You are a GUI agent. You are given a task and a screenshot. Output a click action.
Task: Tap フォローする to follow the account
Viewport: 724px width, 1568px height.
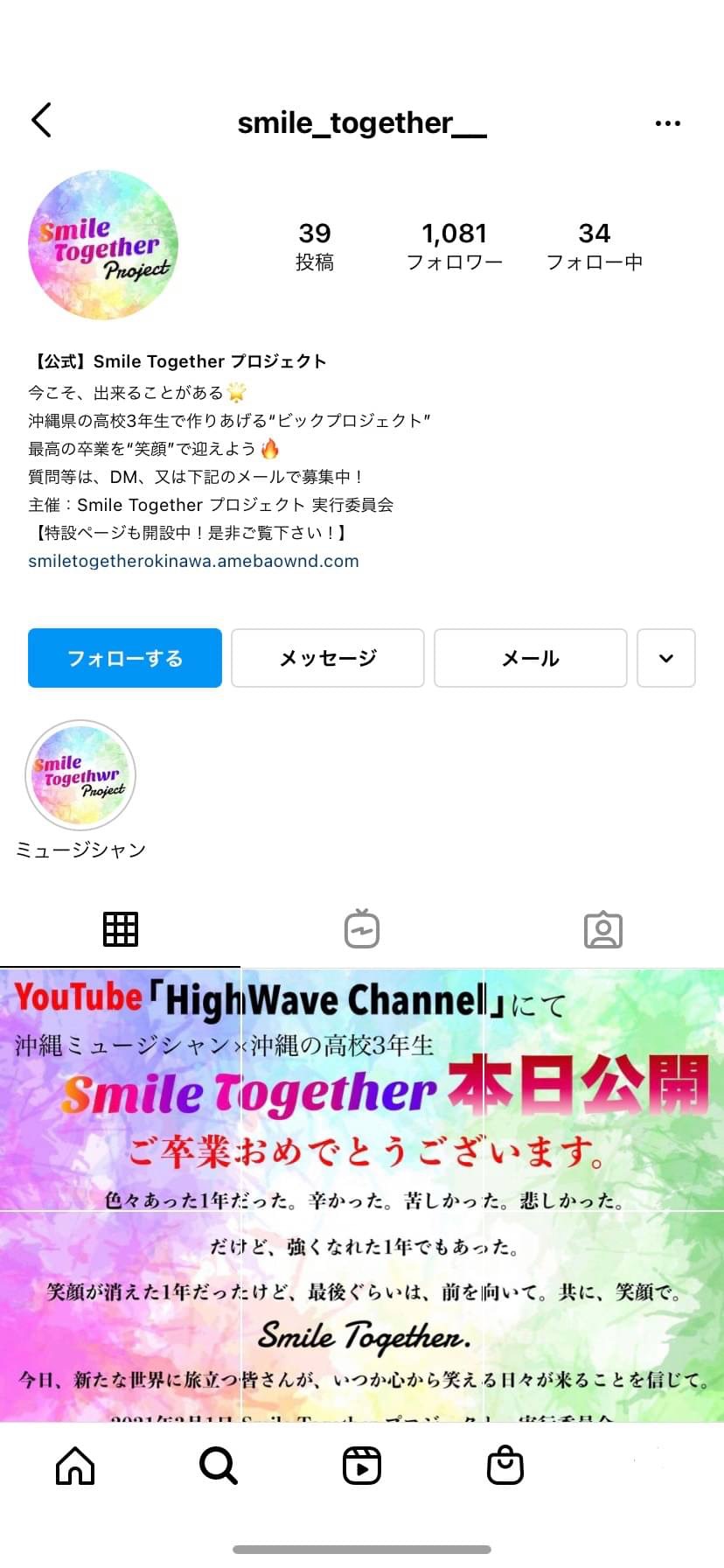click(125, 658)
